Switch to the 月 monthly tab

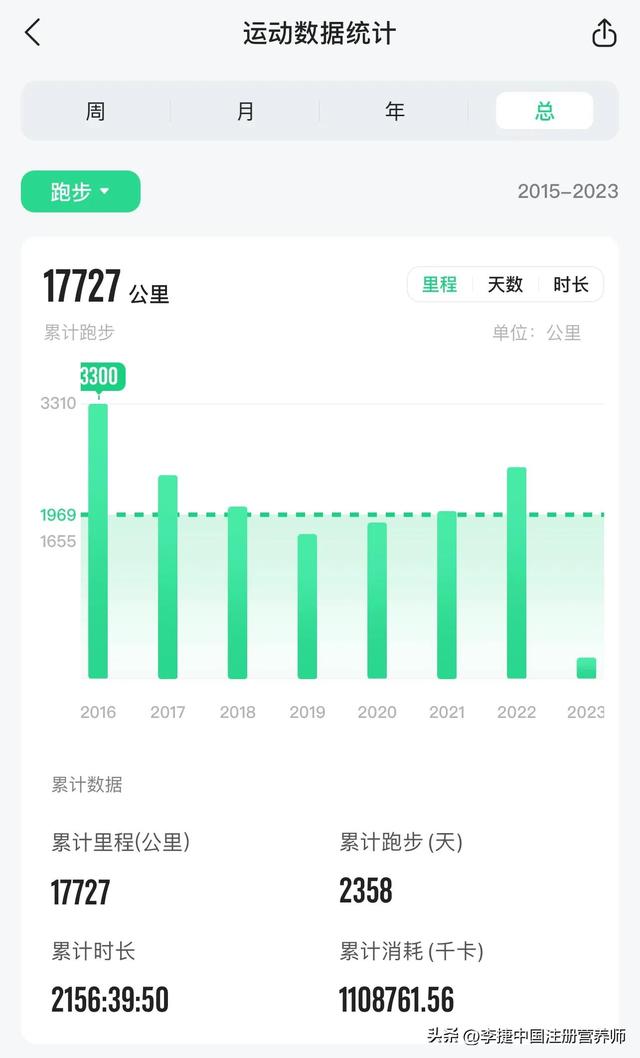tap(245, 111)
